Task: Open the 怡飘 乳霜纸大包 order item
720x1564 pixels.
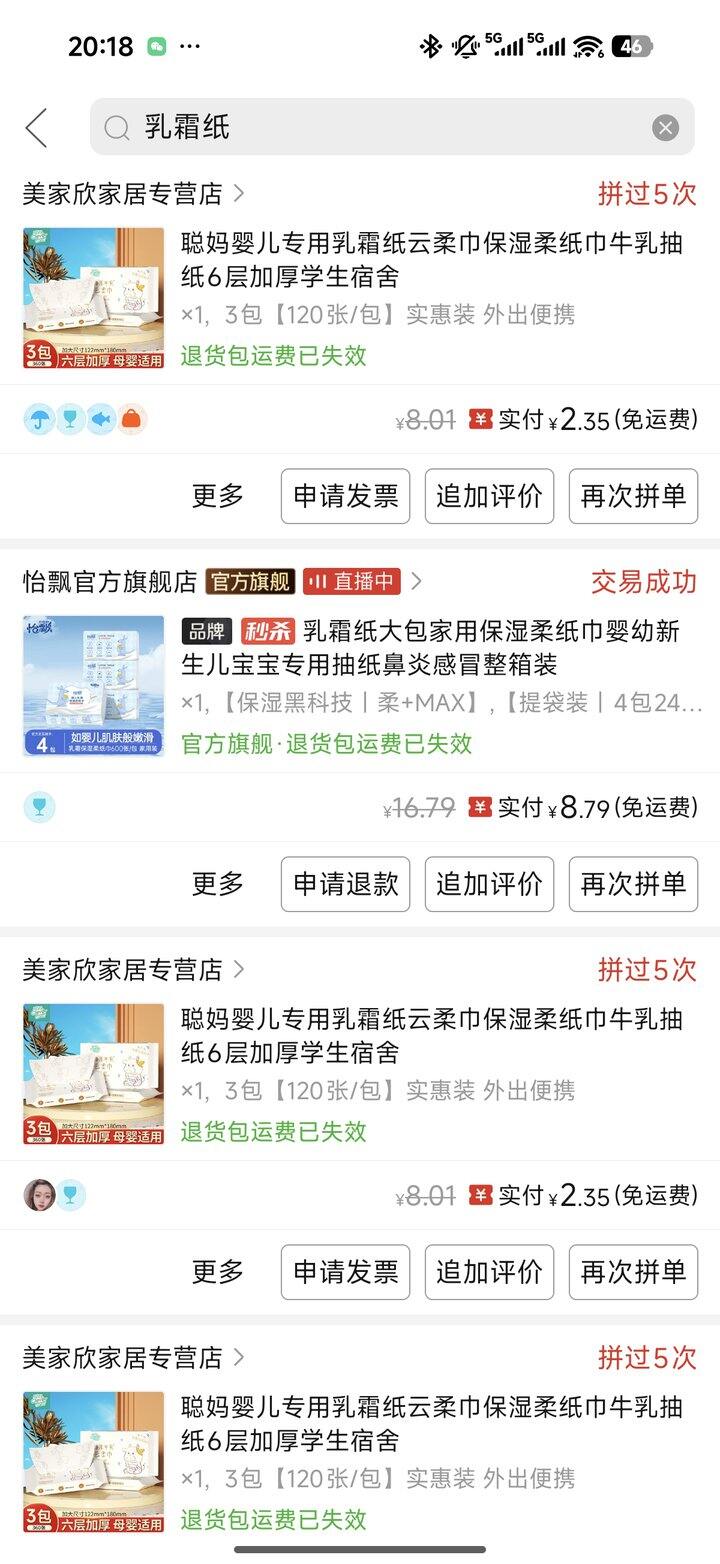Action: click(440, 647)
